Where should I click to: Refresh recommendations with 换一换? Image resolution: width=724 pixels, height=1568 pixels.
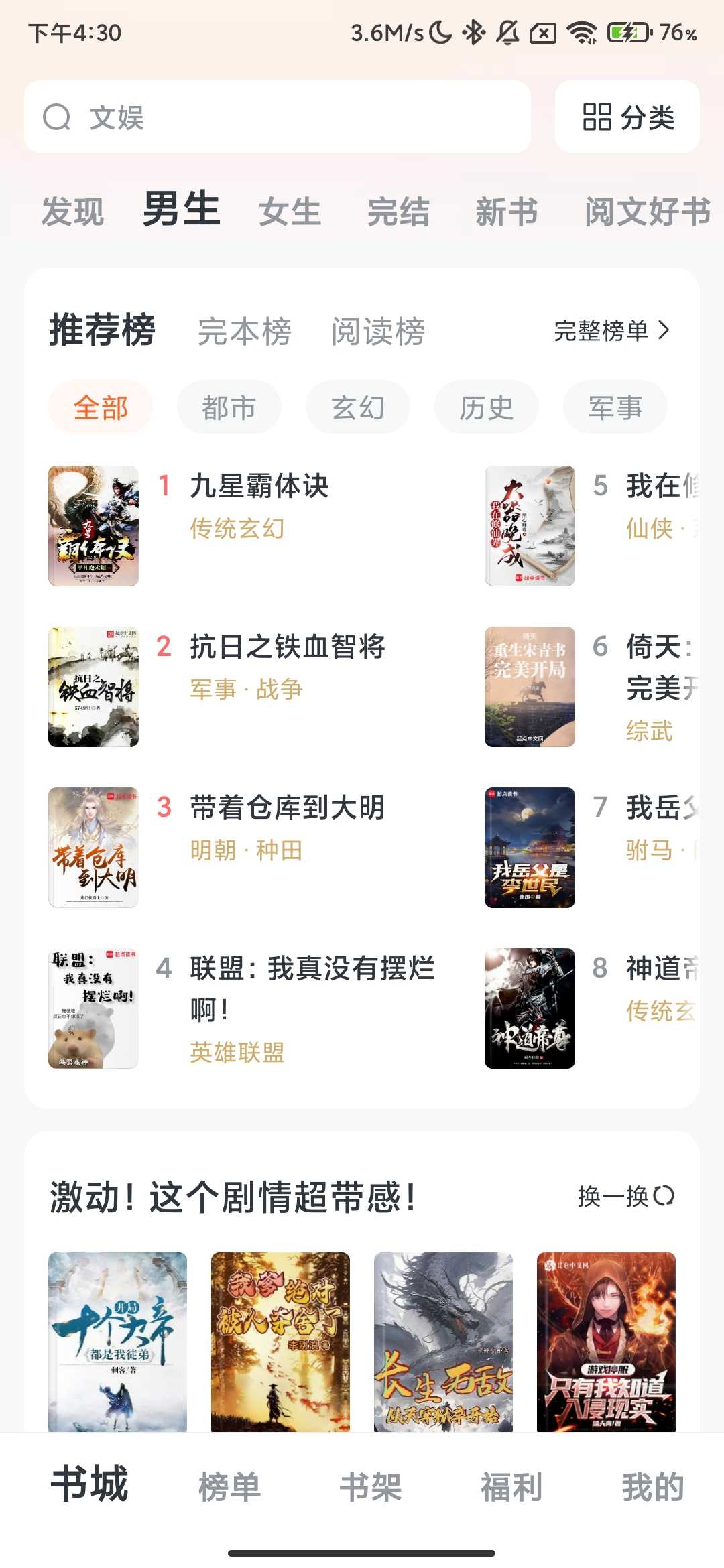625,1196
